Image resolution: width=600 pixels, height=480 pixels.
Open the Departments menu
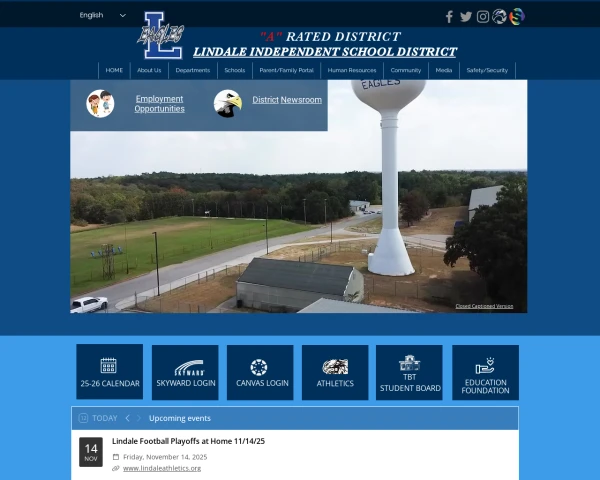click(x=192, y=70)
